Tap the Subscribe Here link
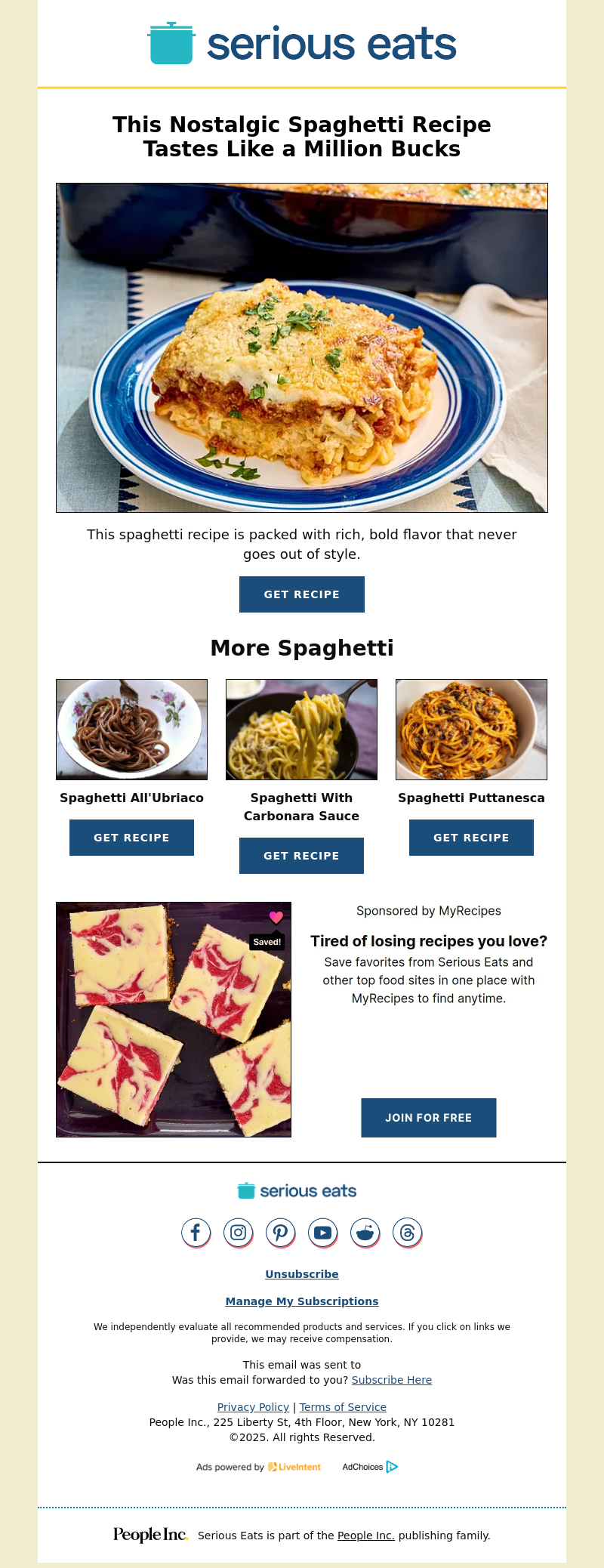The height and width of the screenshot is (1568, 604). [391, 1380]
